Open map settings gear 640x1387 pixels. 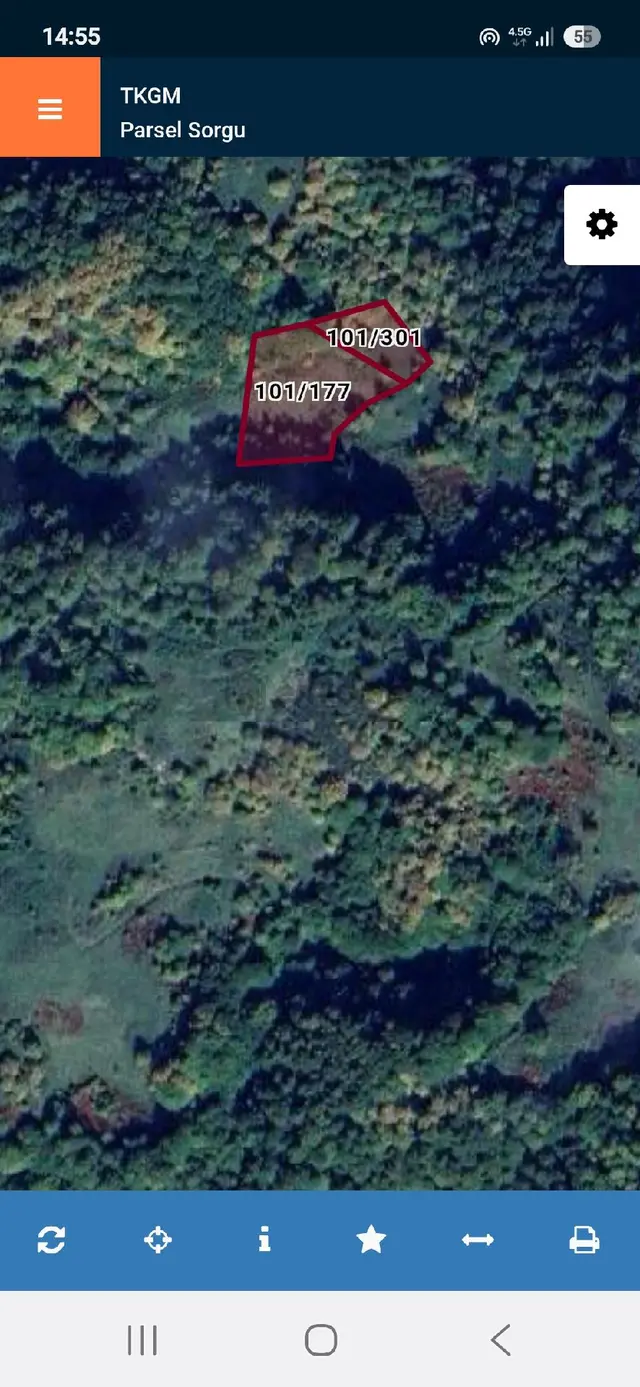coord(602,225)
